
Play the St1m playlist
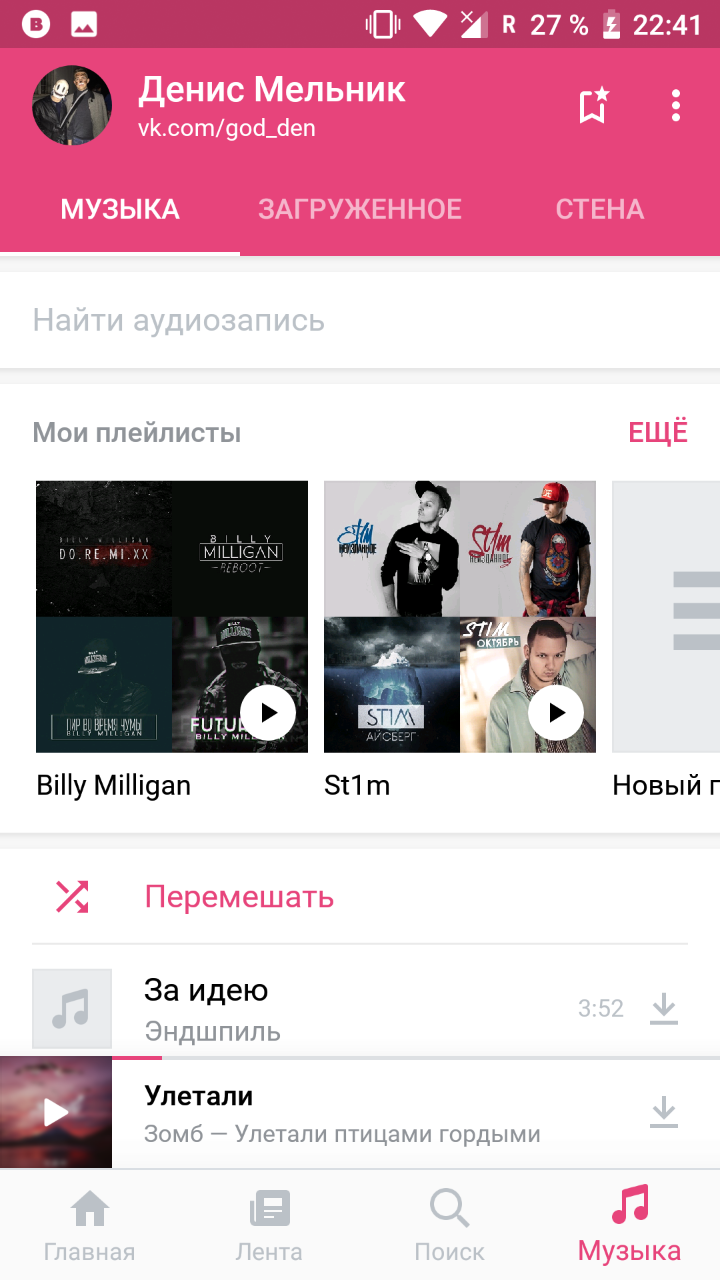(x=557, y=712)
